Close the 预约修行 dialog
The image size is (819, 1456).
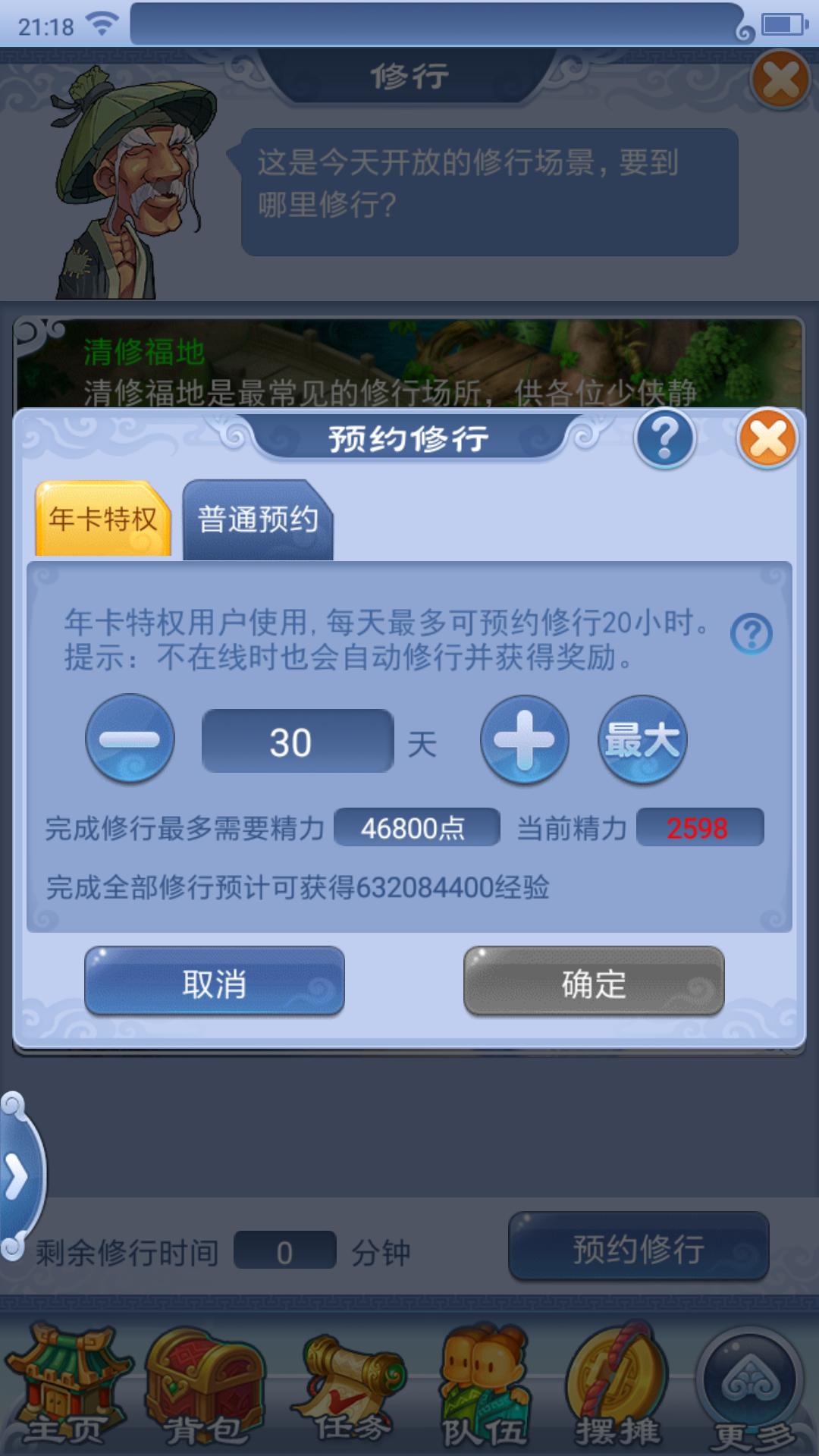coord(767,438)
